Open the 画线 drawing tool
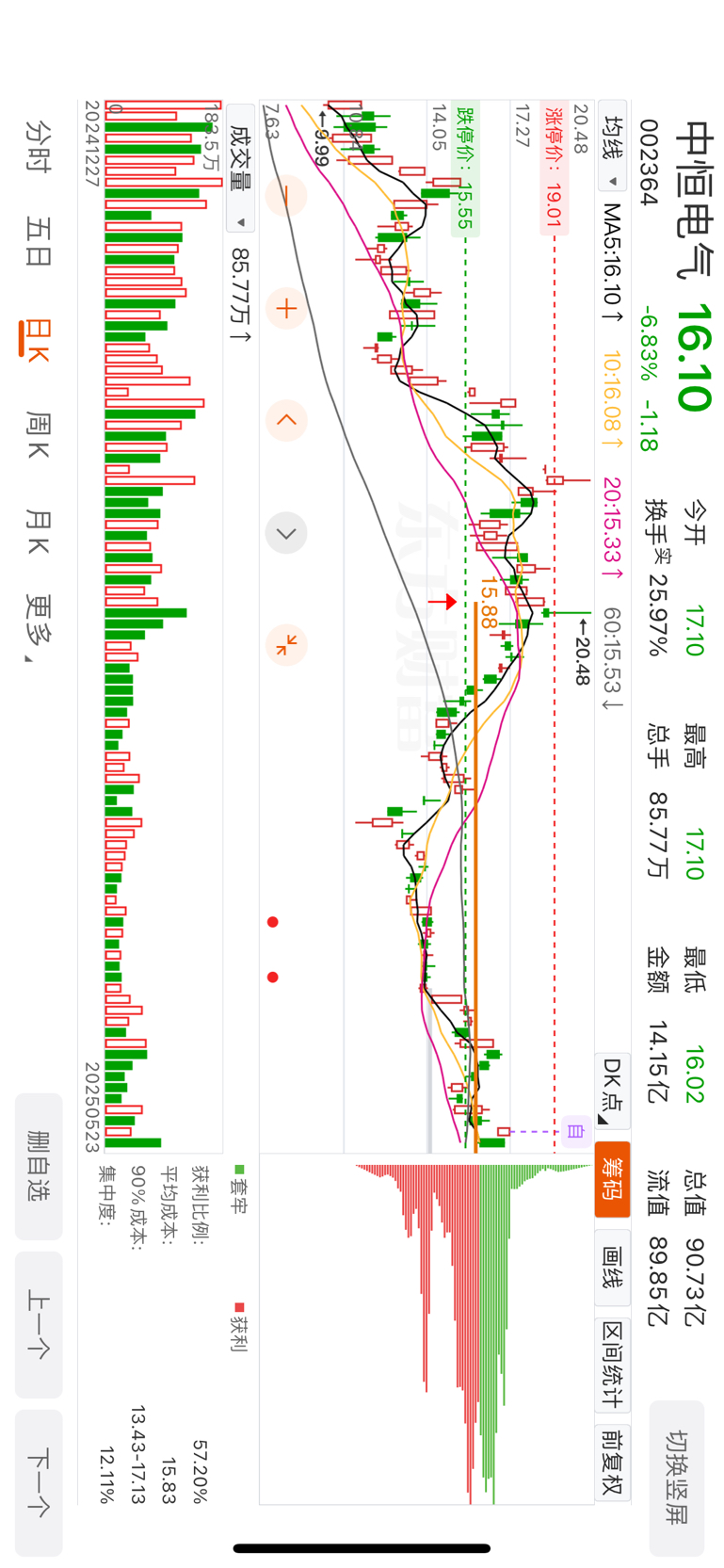Screen dimensions: 724x1568 [612, 1268]
